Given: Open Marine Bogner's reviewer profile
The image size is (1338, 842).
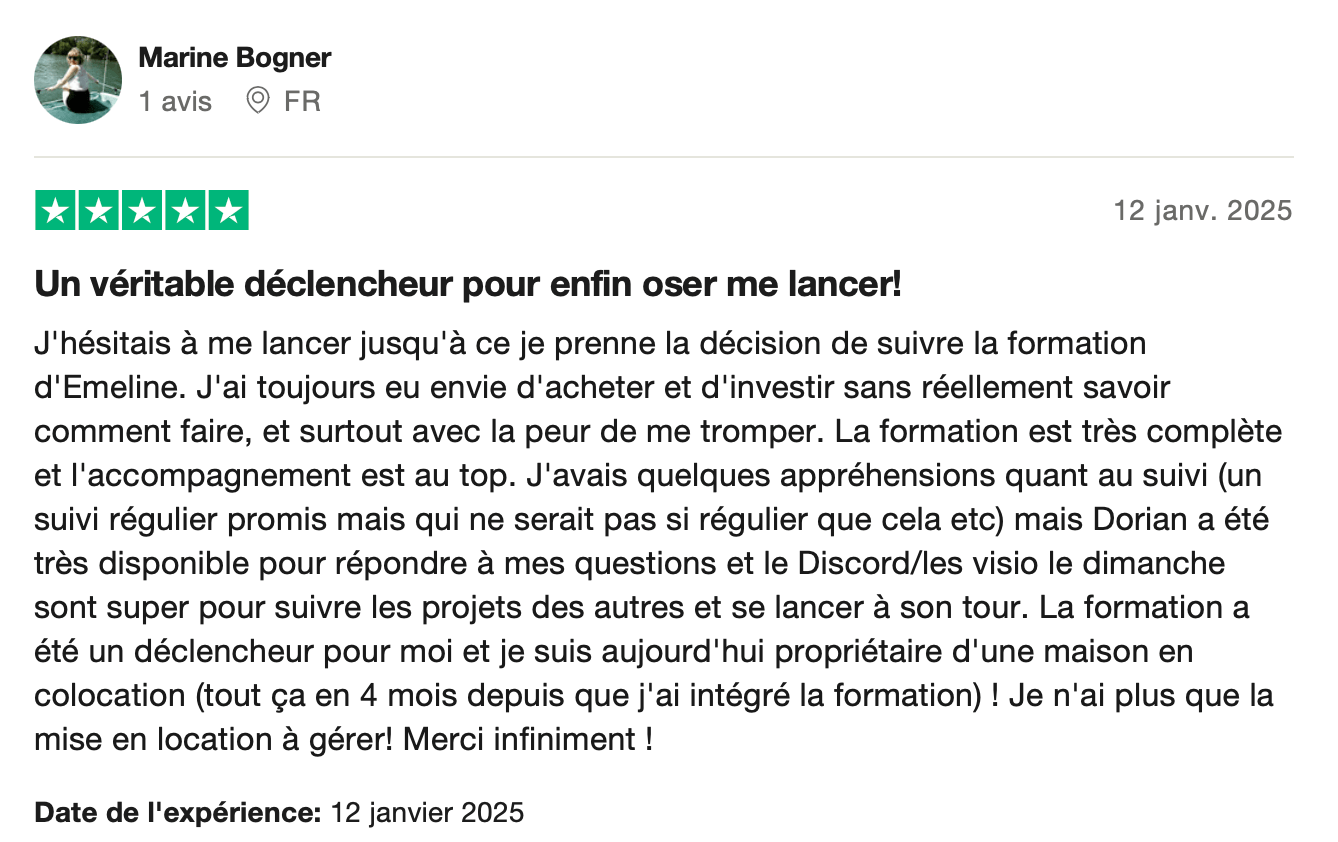Looking at the screenshot, I should tap(235, 58).
